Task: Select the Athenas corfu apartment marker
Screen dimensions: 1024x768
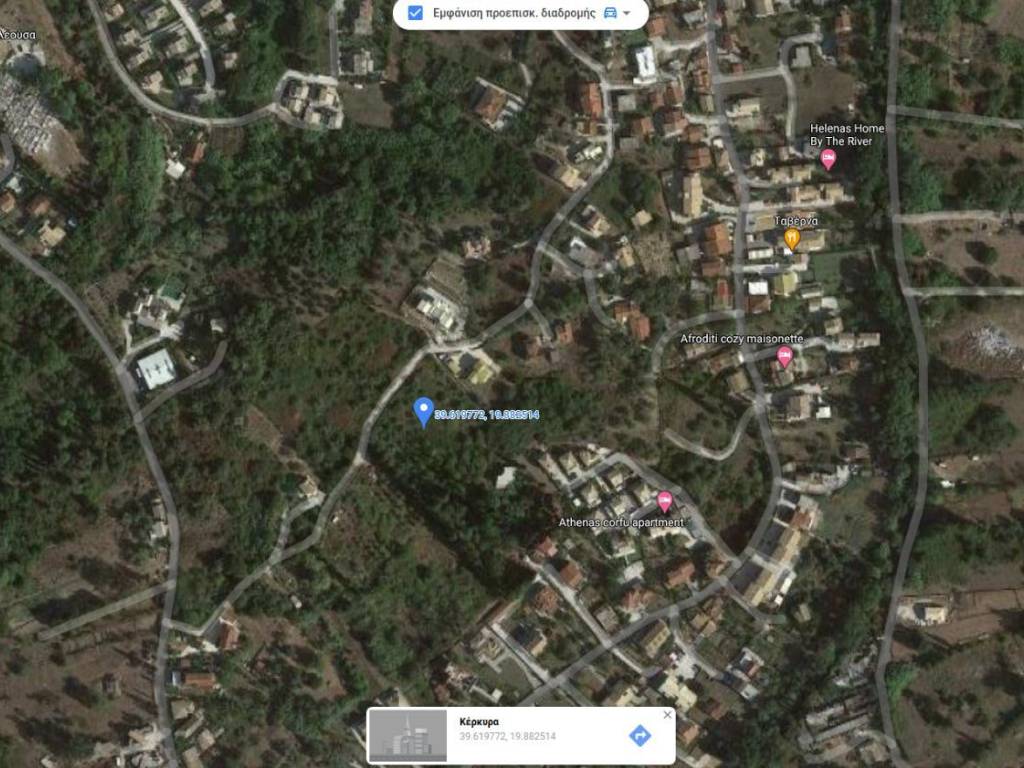Action: coord(664,501)
